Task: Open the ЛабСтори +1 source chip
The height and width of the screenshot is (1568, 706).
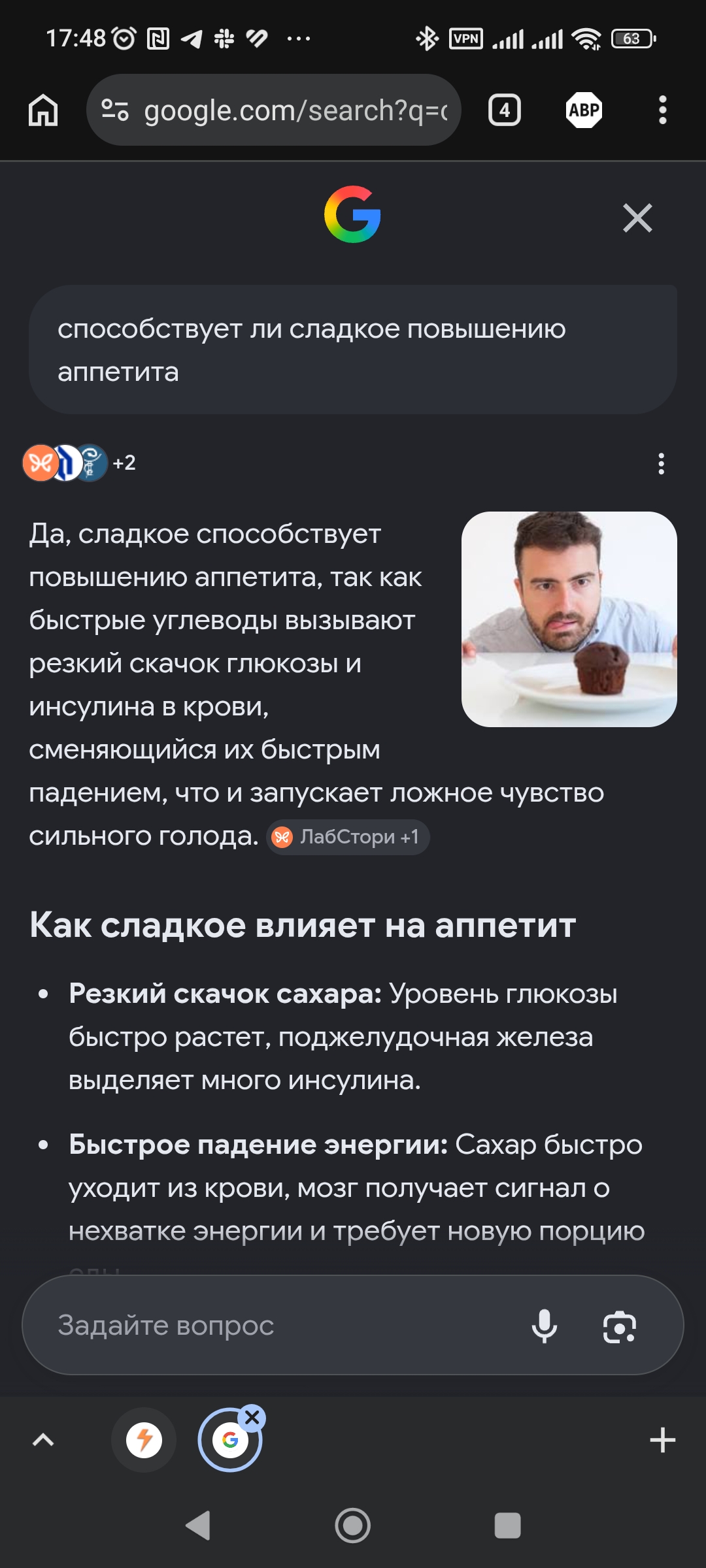Action: [x=348, y=837]
